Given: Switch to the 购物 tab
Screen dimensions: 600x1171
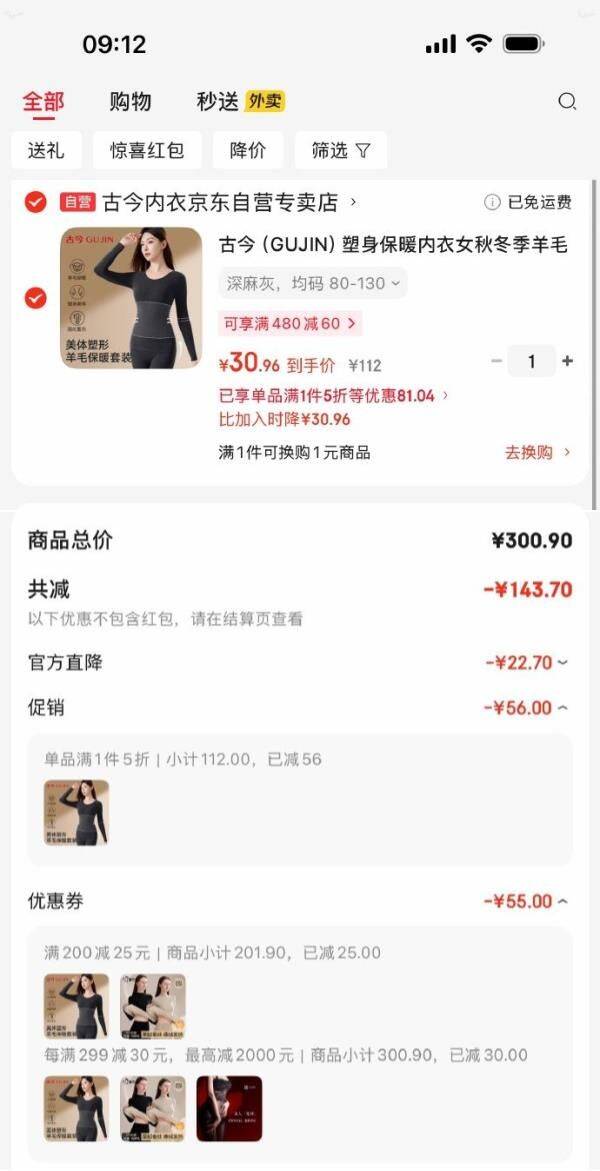Looking at the screenshot, I should click(130, 101).
